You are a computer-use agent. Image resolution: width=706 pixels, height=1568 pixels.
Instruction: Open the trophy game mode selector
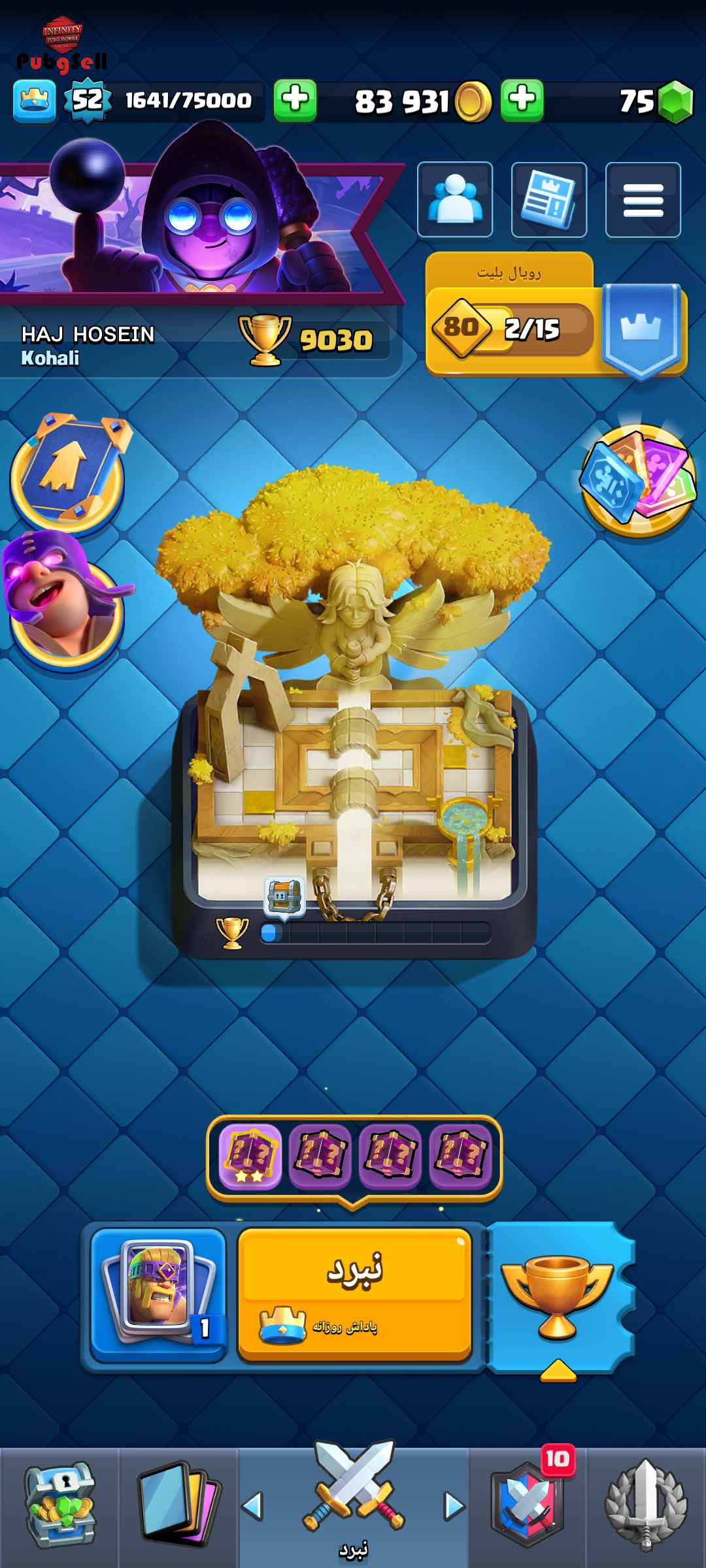pyautogui.click(x=558, y=1298)
